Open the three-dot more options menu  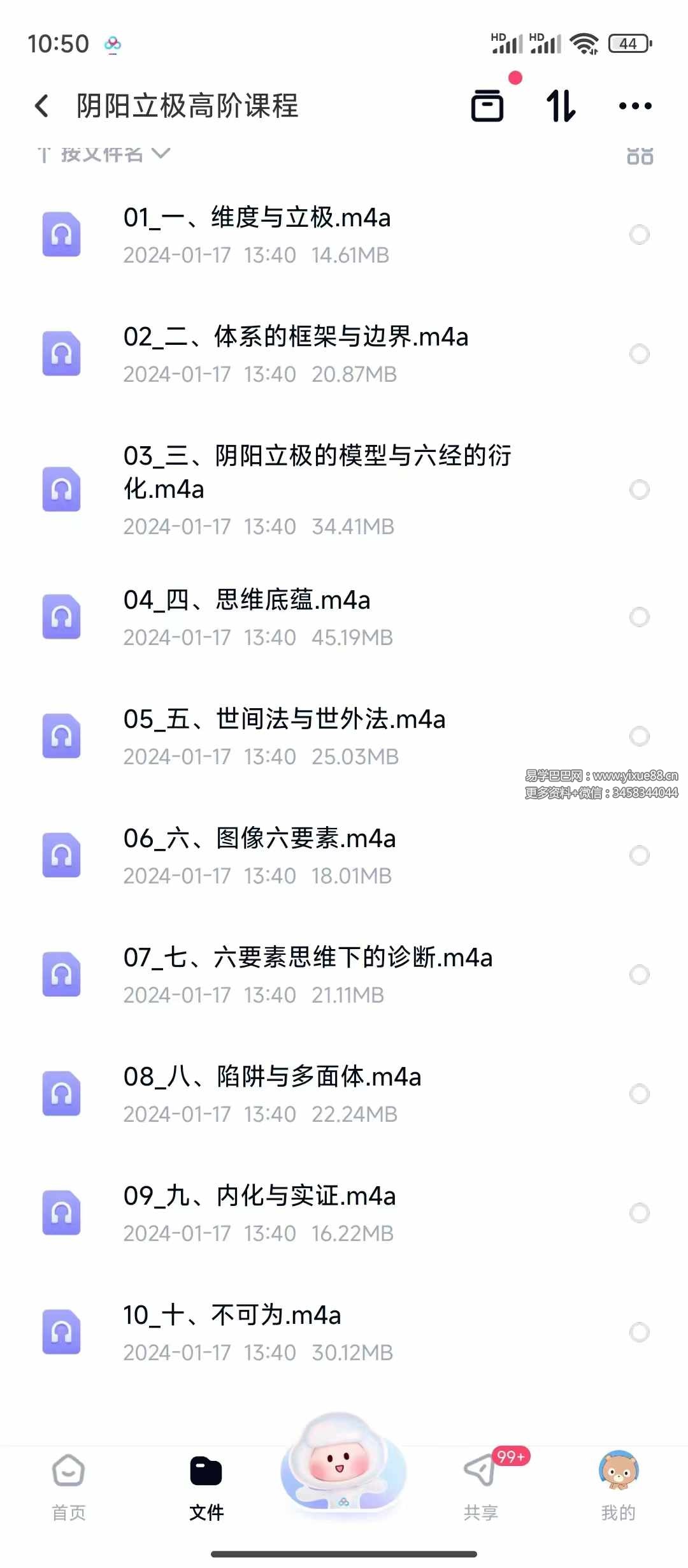pyautogui.click(x=634, y=105)
